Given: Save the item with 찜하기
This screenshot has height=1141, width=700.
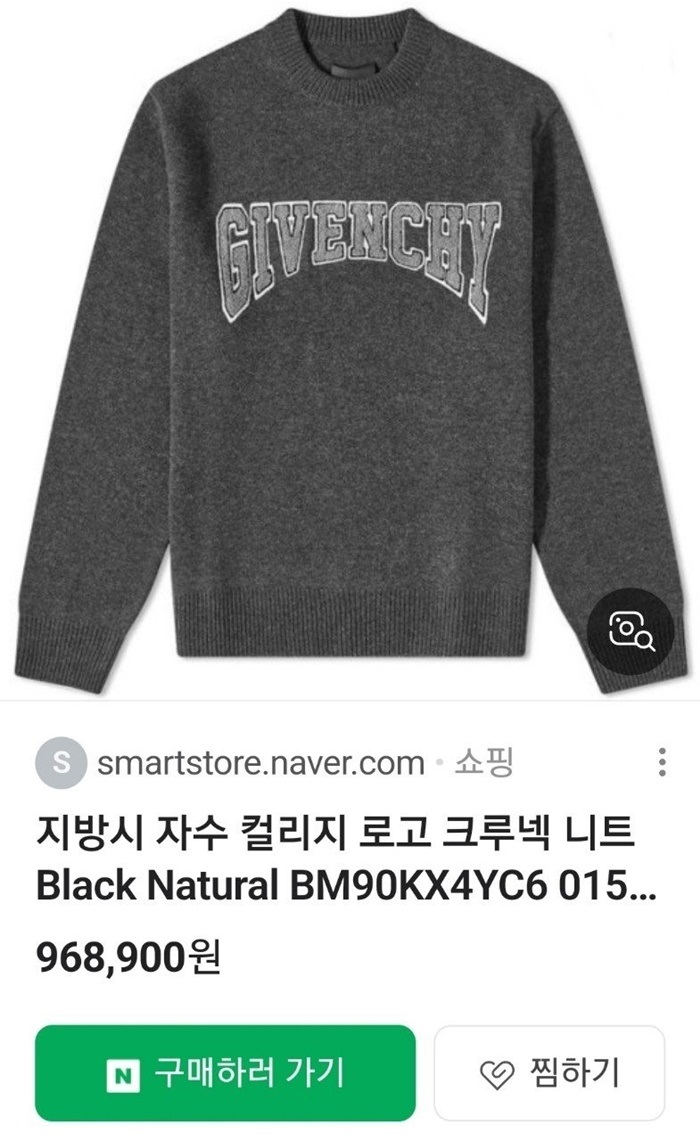Looking at the screenshot, I should point(549,1075).
